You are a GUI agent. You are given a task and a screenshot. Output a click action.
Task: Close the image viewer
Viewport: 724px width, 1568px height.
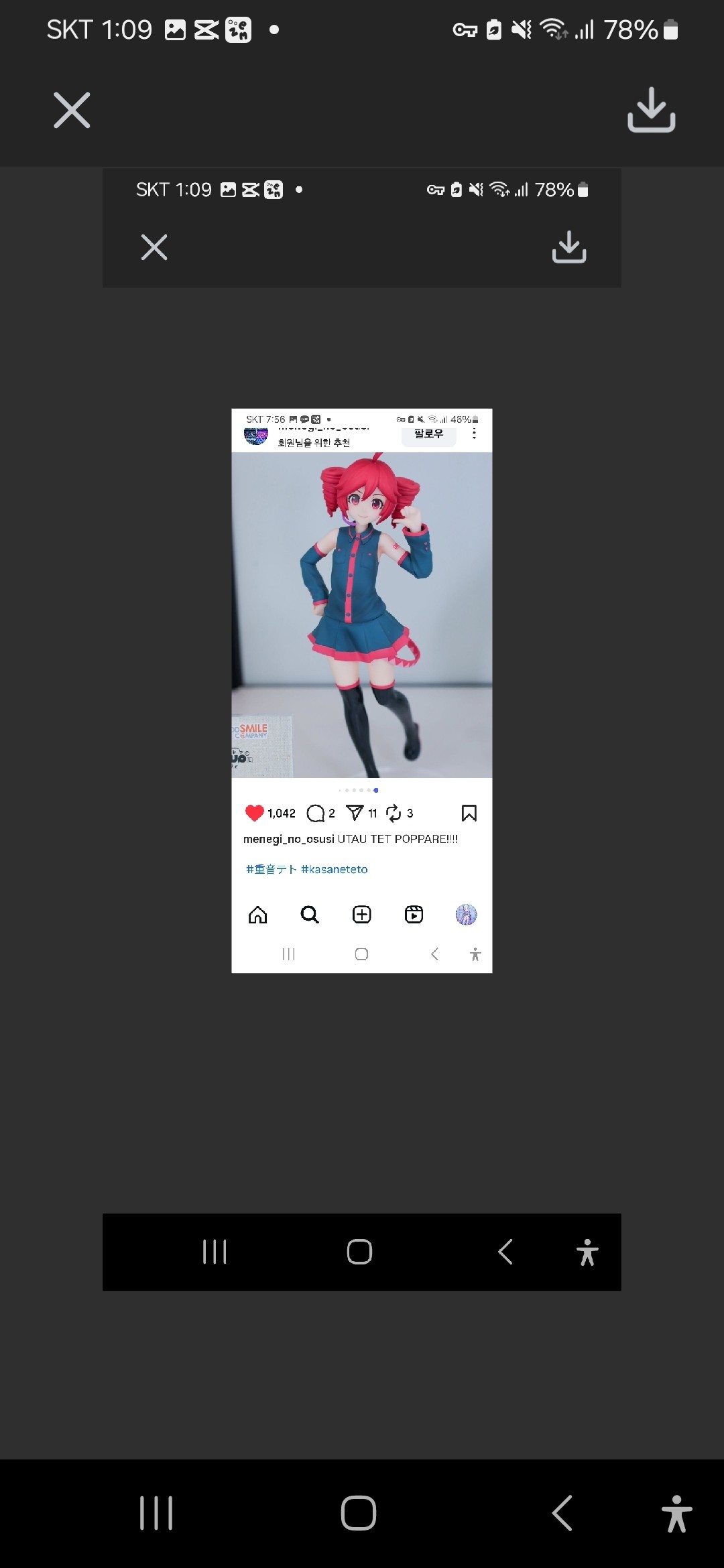(72, 110)
